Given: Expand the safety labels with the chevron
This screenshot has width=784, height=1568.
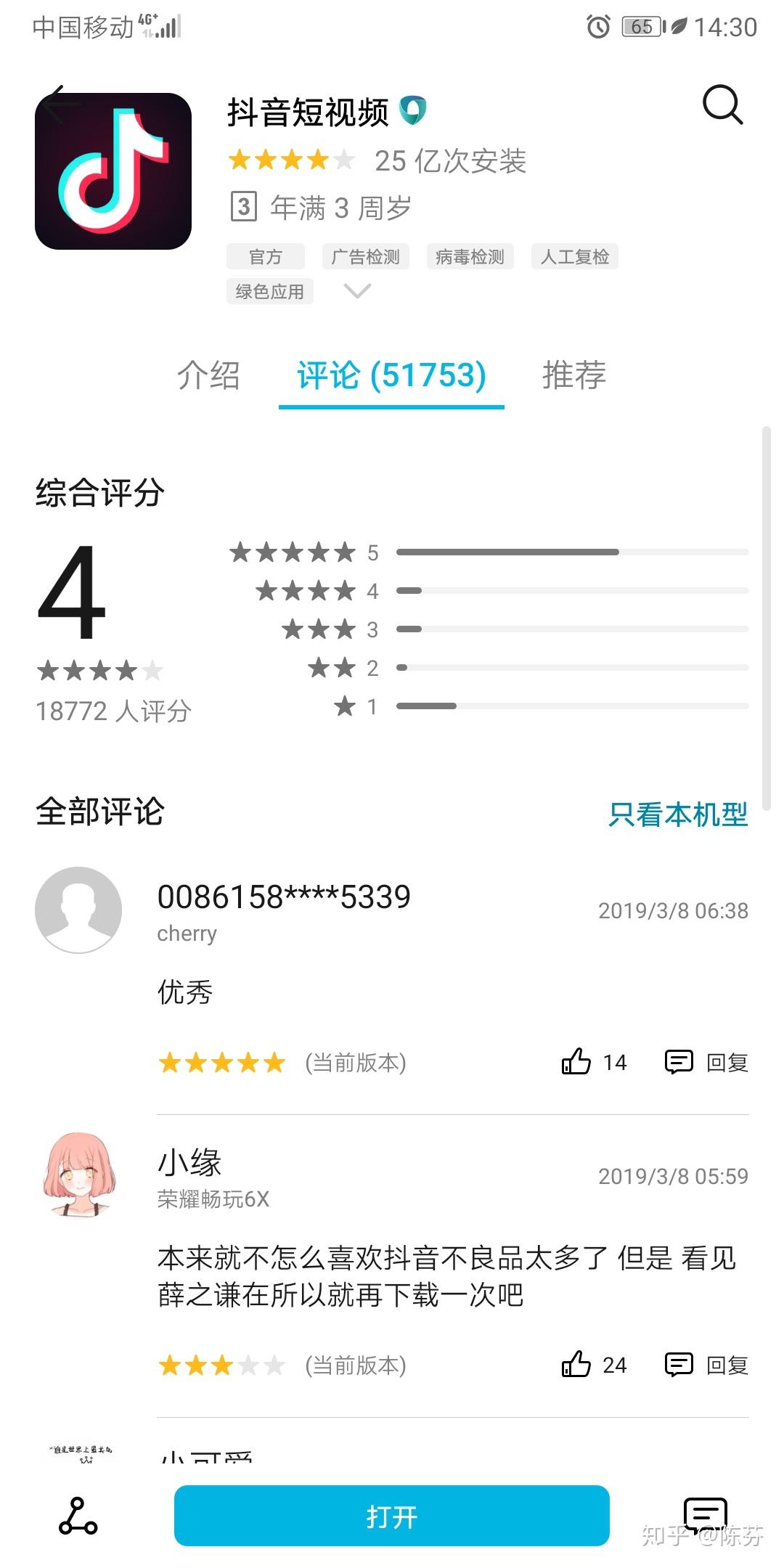Looking at the screenshot, I should tap(356, 290).
